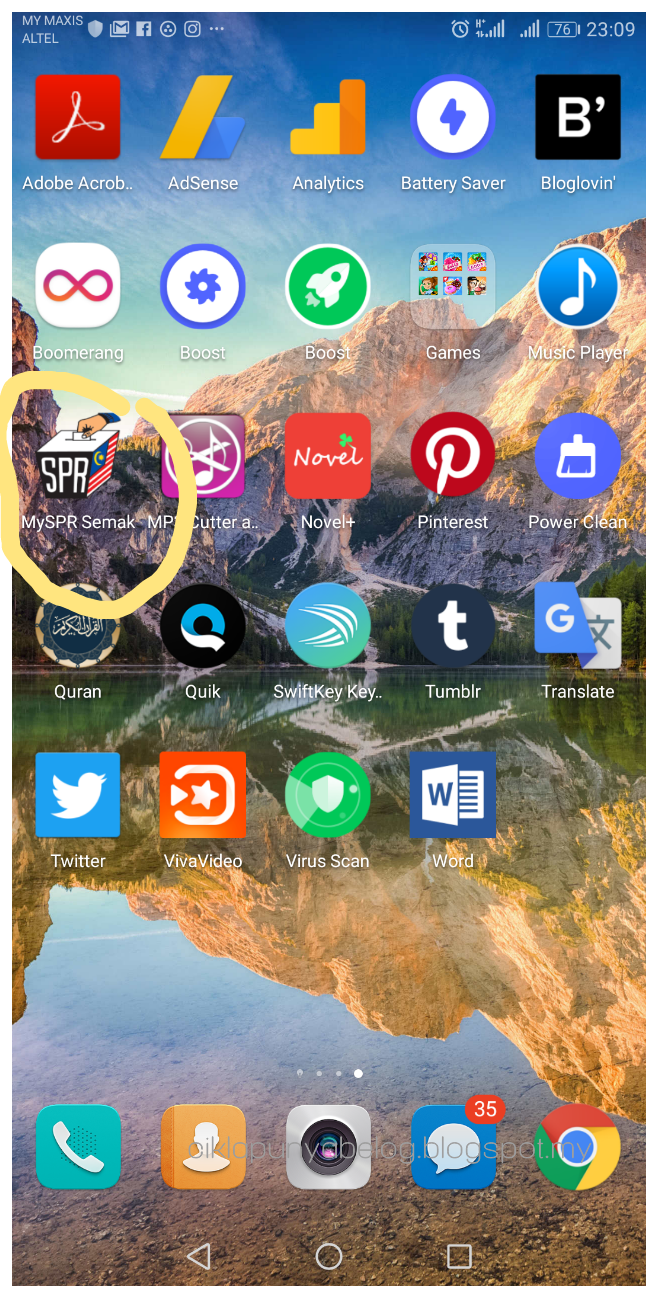Launch the Quran app

(78, 626)
